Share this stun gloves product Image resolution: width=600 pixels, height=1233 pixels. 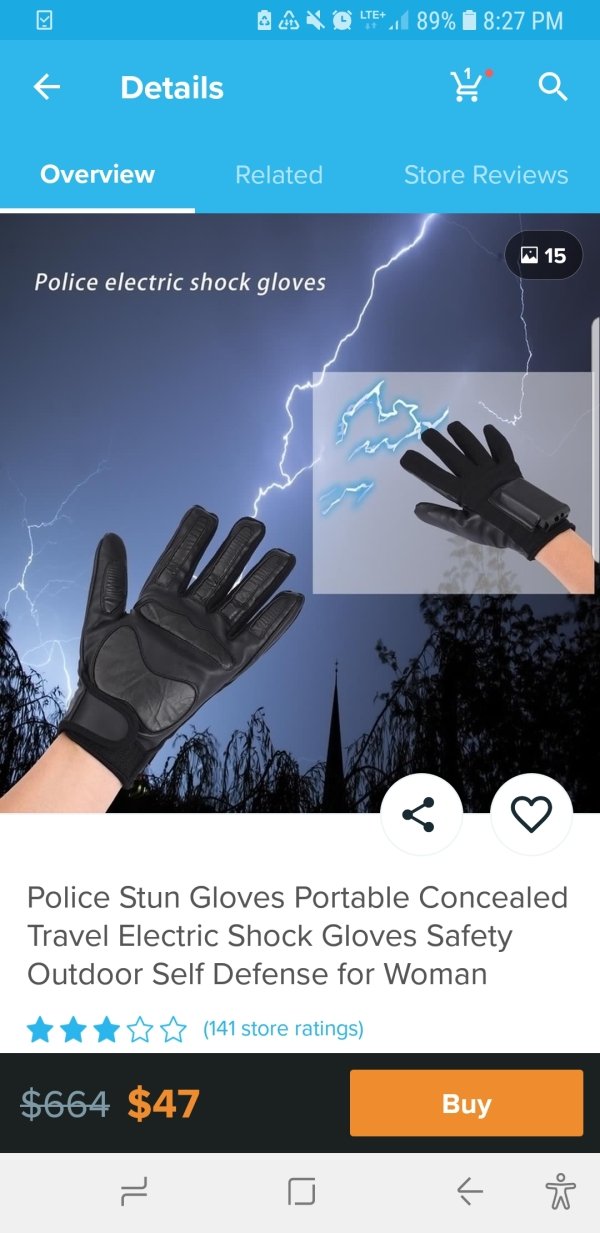420,814
